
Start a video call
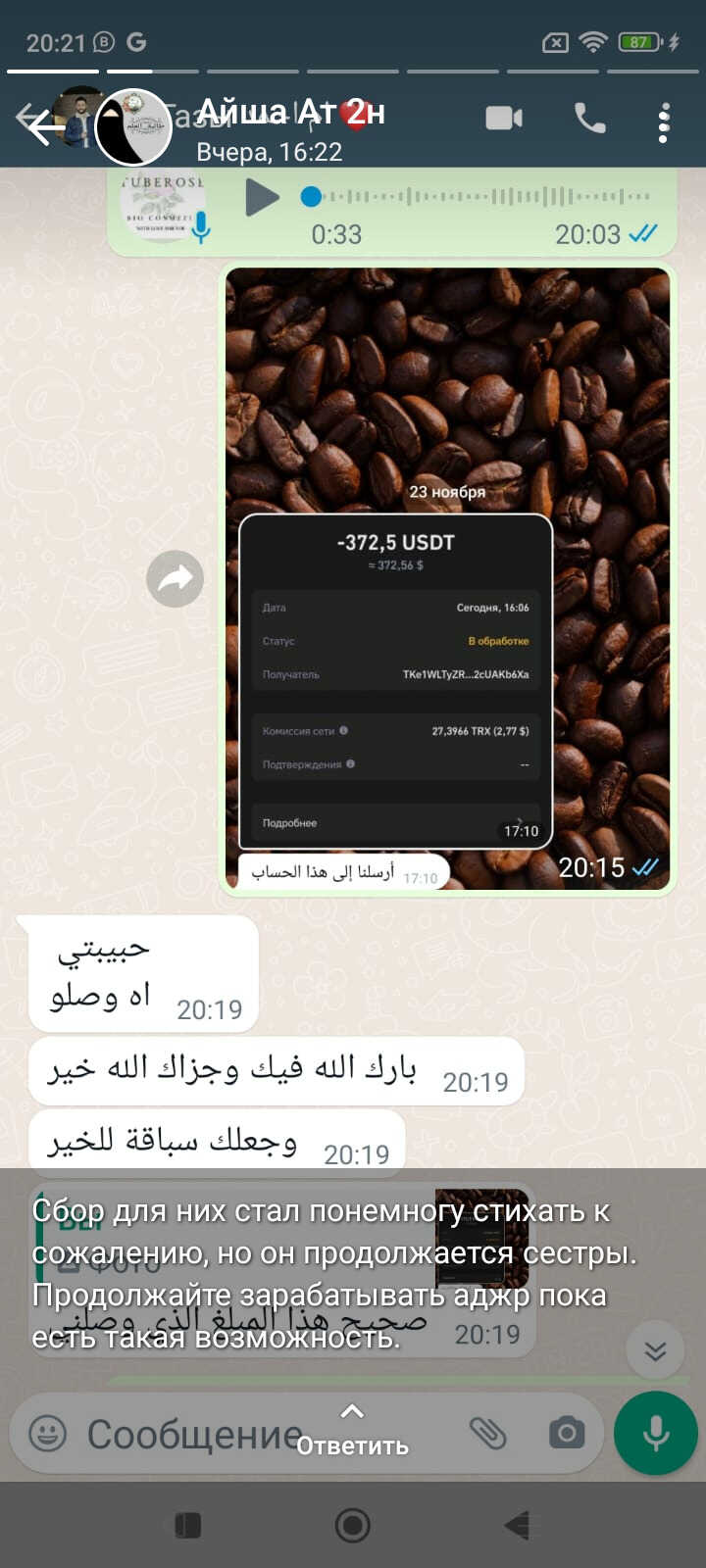(504, 119)
